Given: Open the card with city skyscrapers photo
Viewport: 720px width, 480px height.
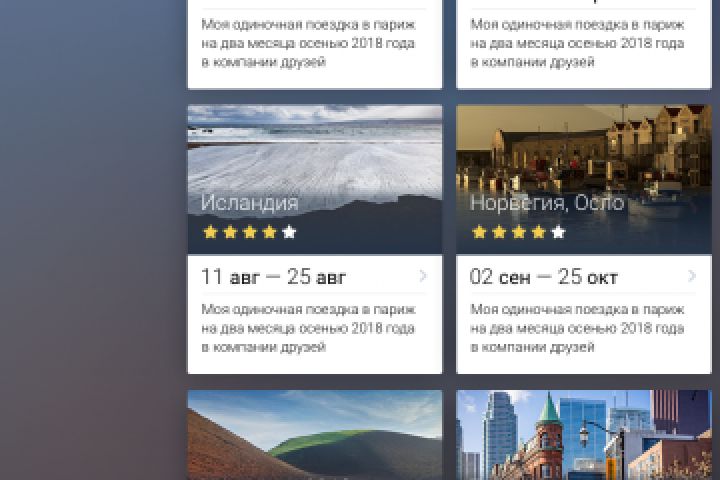Looking at the screenshot, I should tap(583, 435).
